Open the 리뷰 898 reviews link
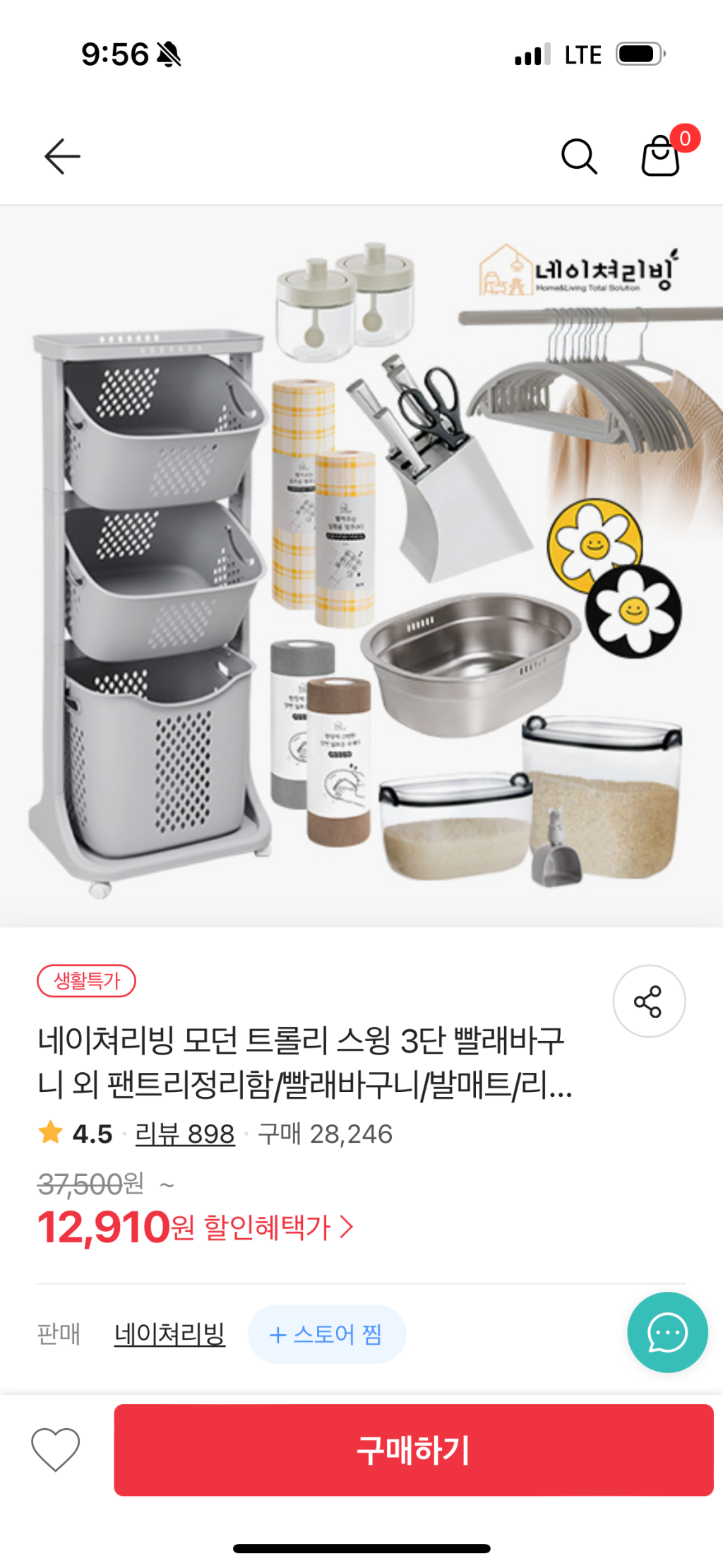 (185, 1134)
